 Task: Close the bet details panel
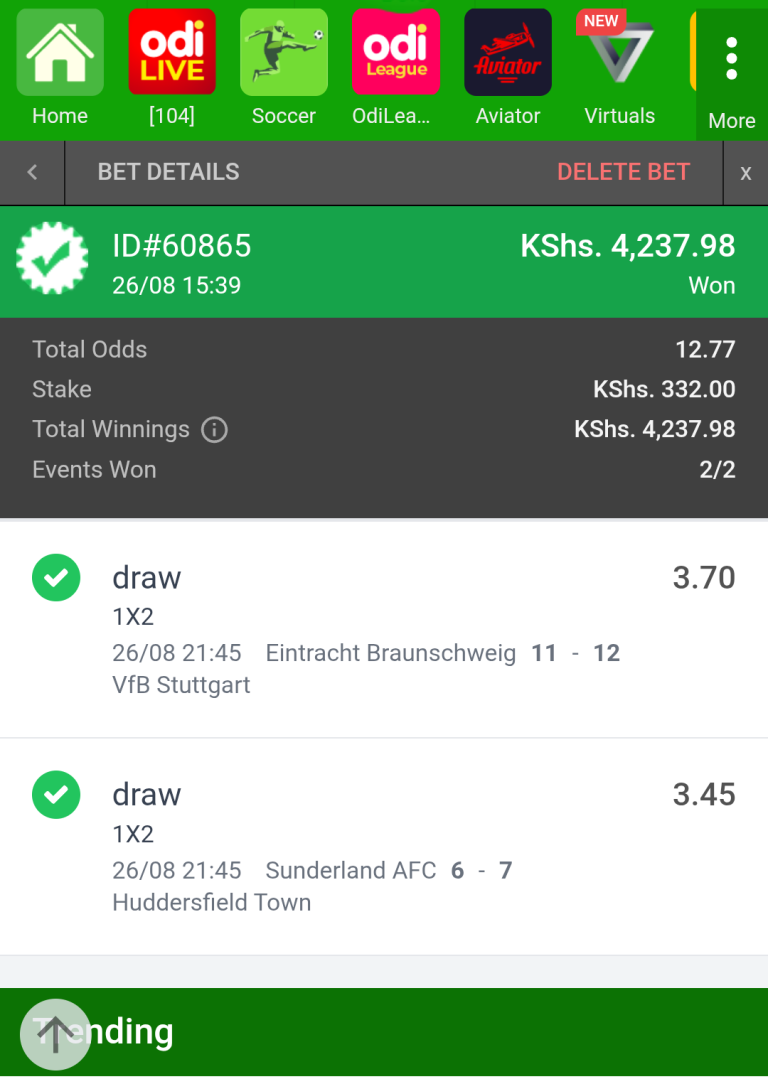pos(745,173)
